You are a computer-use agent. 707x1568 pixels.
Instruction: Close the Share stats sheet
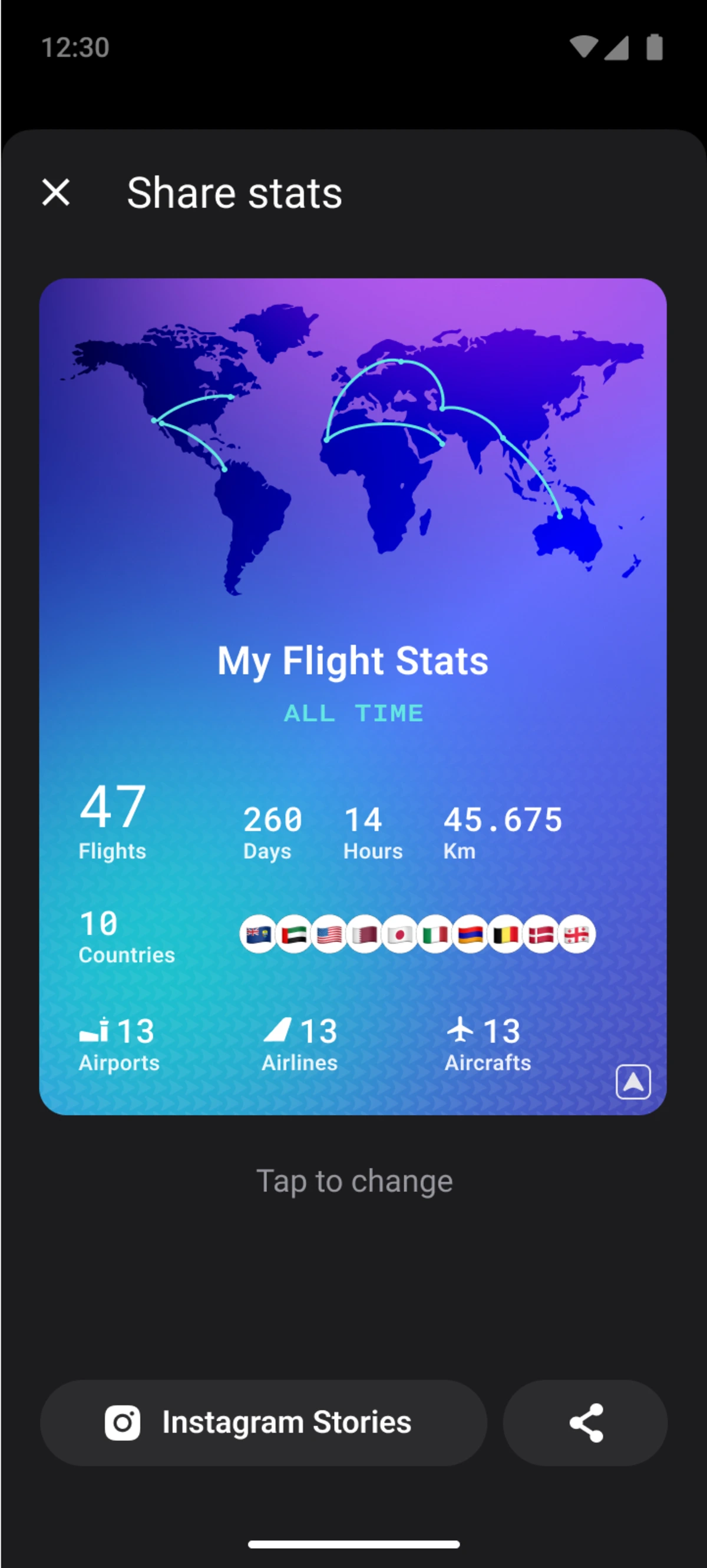coord(56,193)
